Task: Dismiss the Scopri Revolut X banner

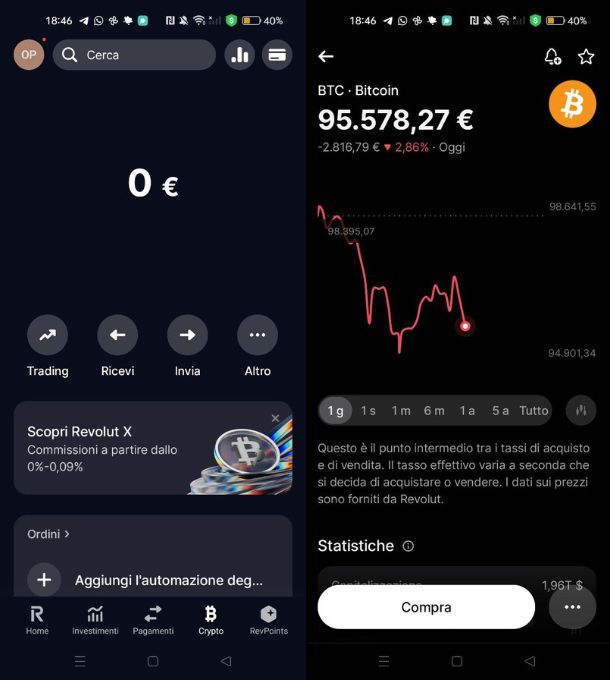Action: point(275,418)
